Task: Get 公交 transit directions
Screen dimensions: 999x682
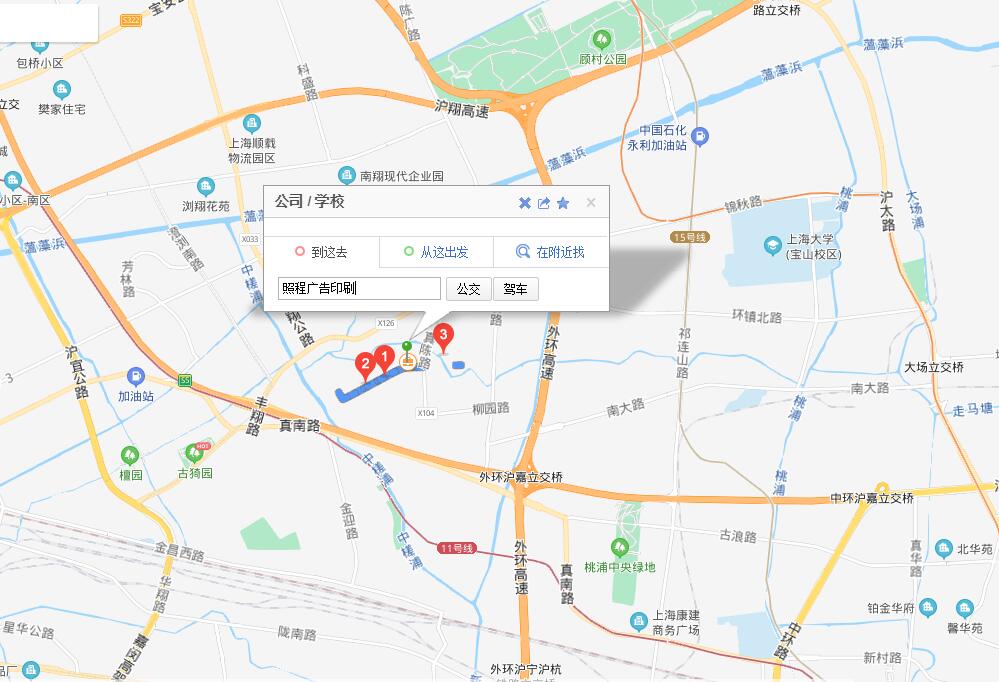Action: tap(468, 289)
